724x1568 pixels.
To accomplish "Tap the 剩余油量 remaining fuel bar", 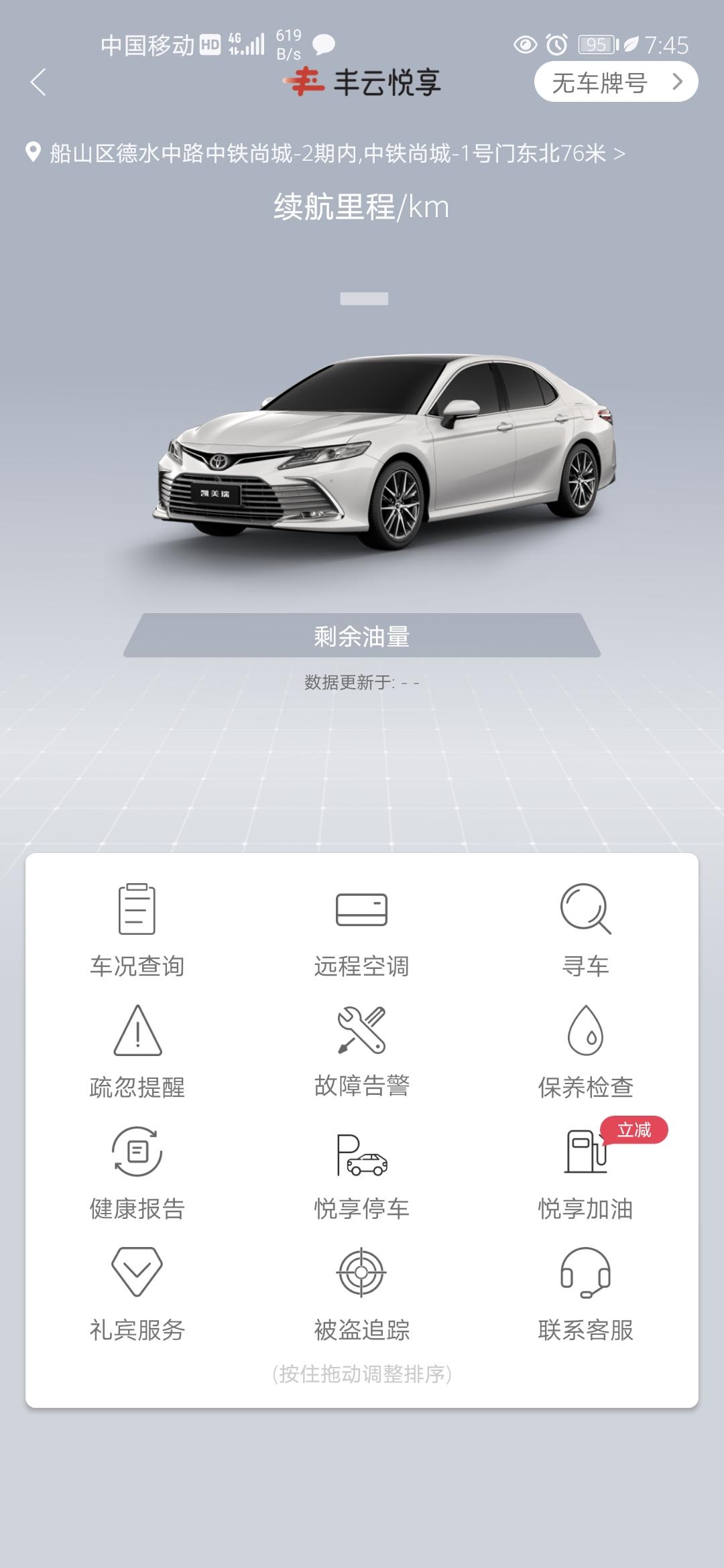I will click(361, 637).
